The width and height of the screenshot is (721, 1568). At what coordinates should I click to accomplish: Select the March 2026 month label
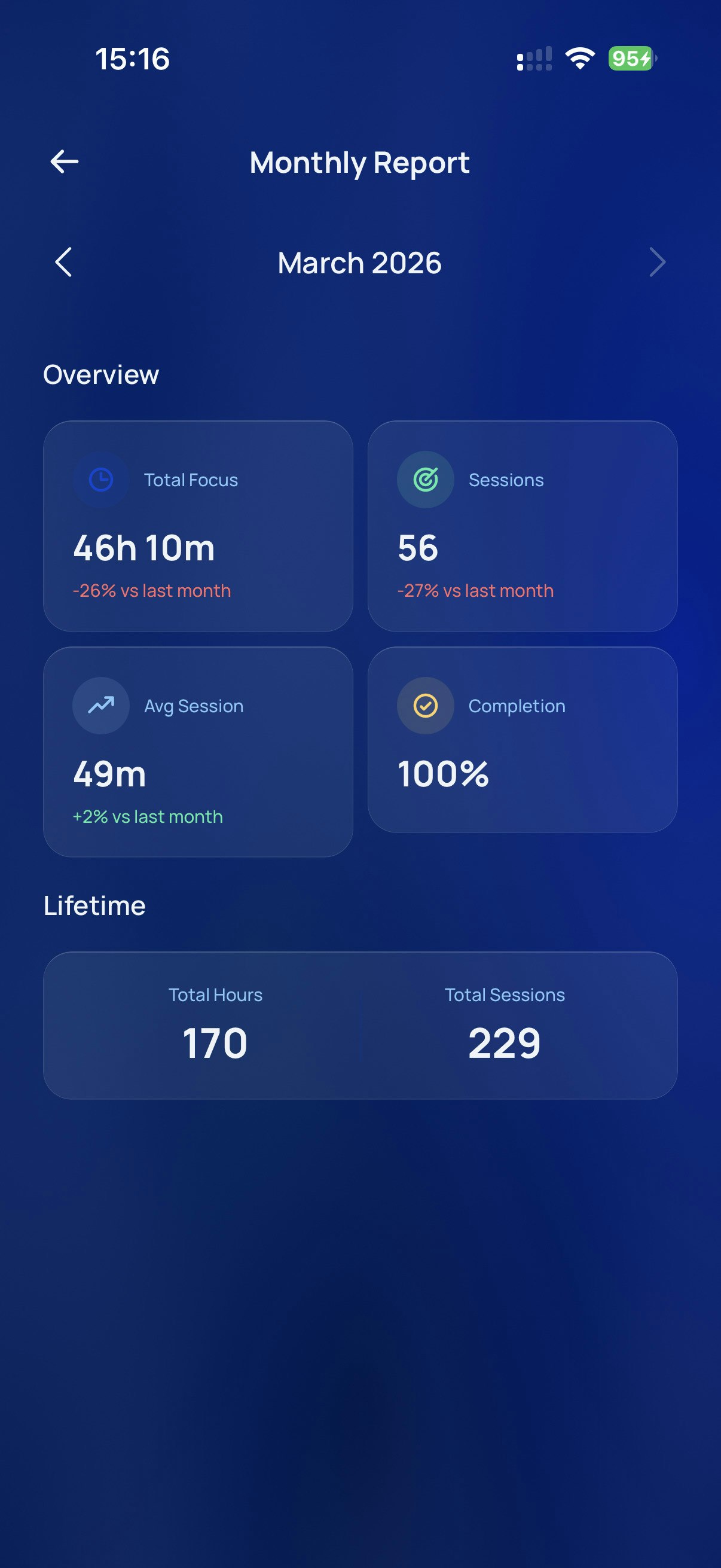(360, 262)
